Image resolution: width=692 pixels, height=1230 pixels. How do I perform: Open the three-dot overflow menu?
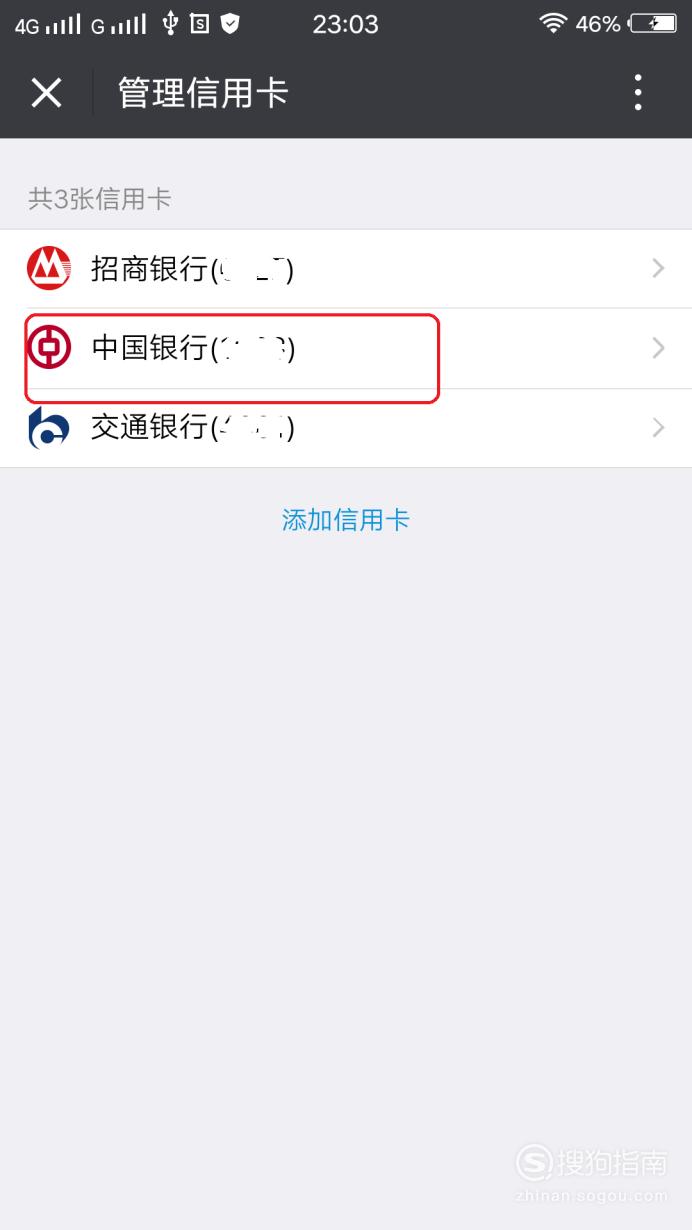tap(638, 93)
